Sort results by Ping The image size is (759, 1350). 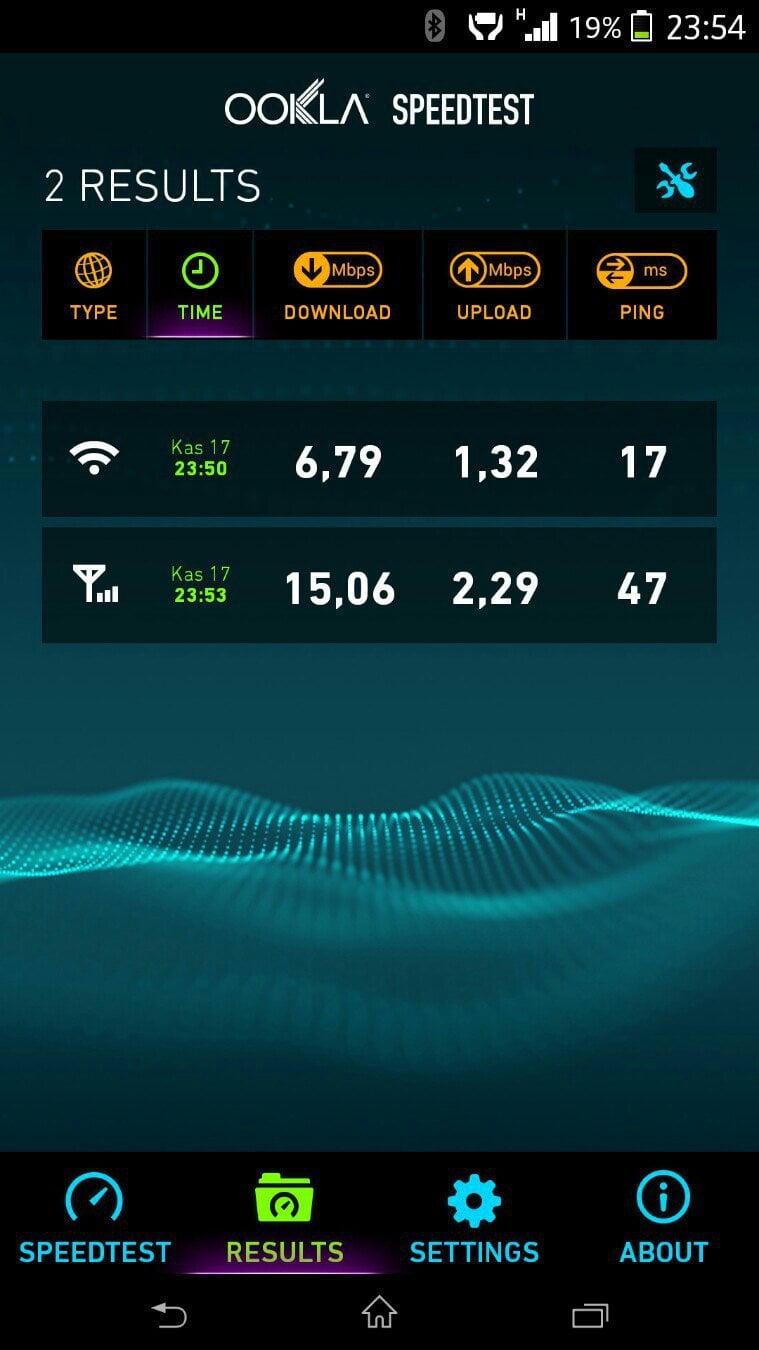click(641, 287)
